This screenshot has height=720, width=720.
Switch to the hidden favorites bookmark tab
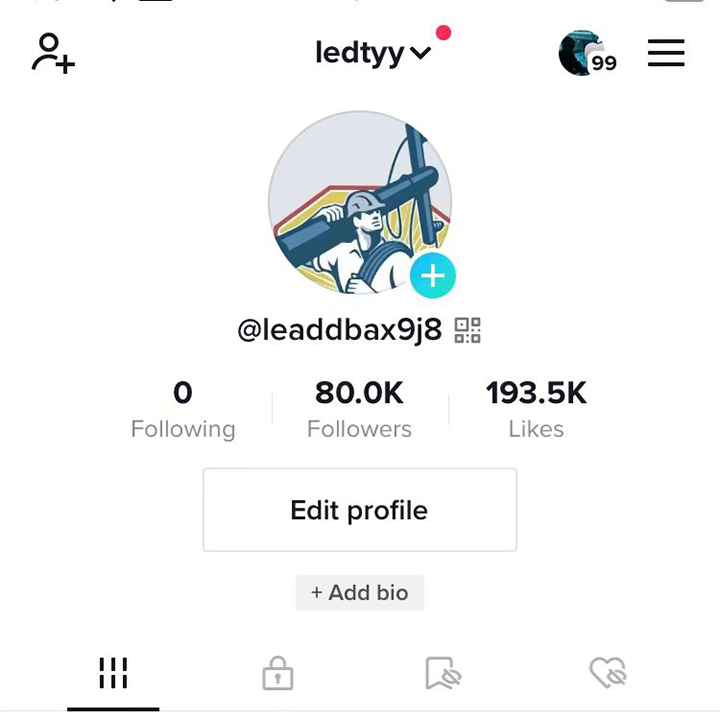[441, 674]
